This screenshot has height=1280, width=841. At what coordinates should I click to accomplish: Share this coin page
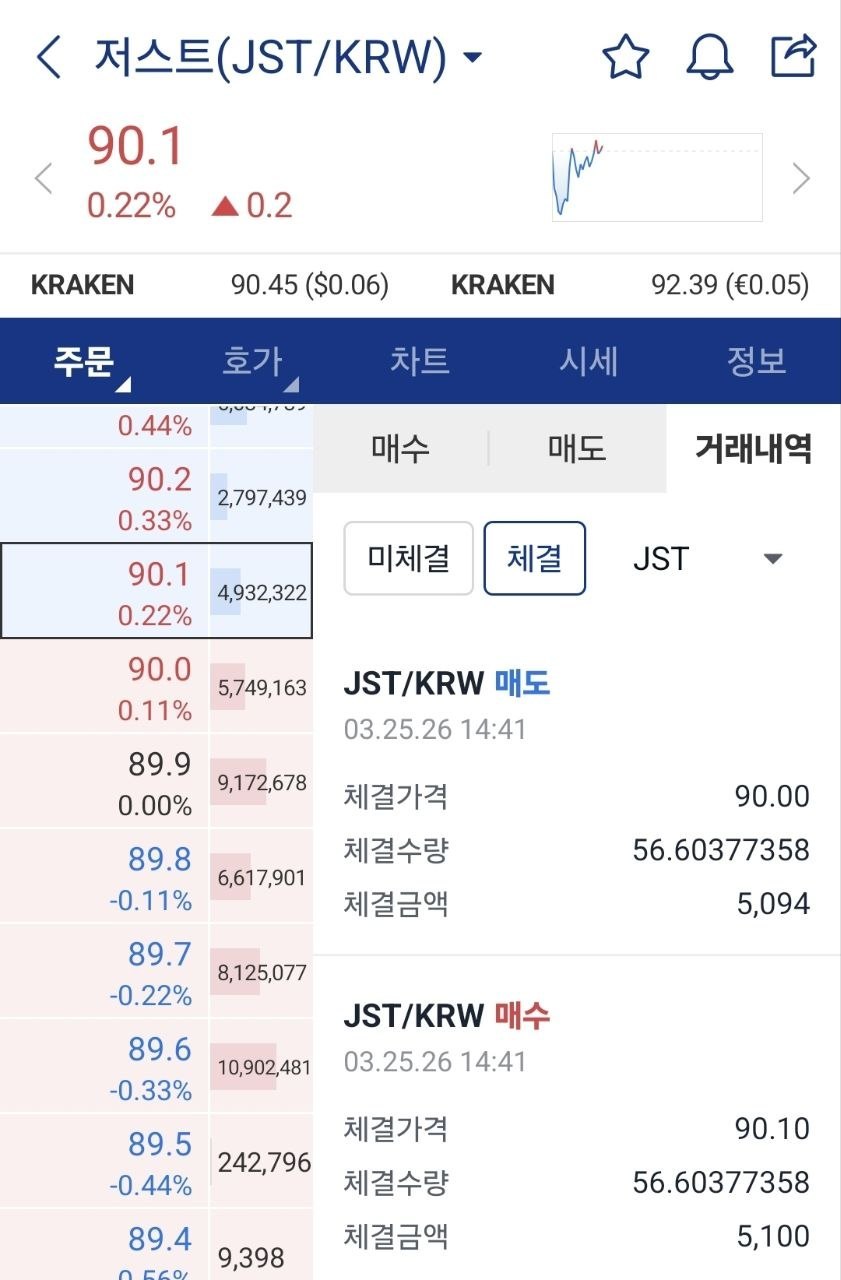(x=794, y=57)
